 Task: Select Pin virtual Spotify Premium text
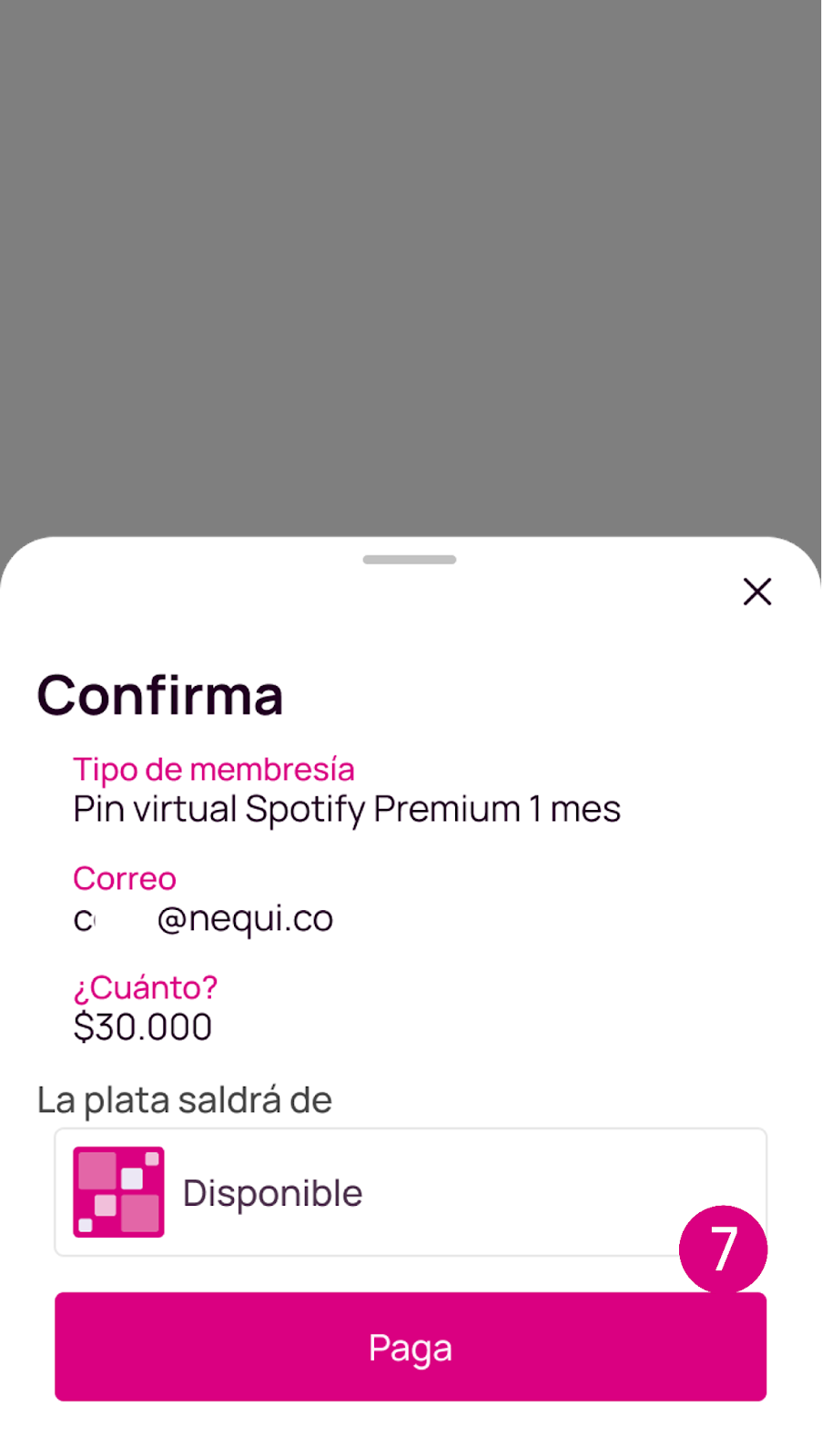[346, 808]
